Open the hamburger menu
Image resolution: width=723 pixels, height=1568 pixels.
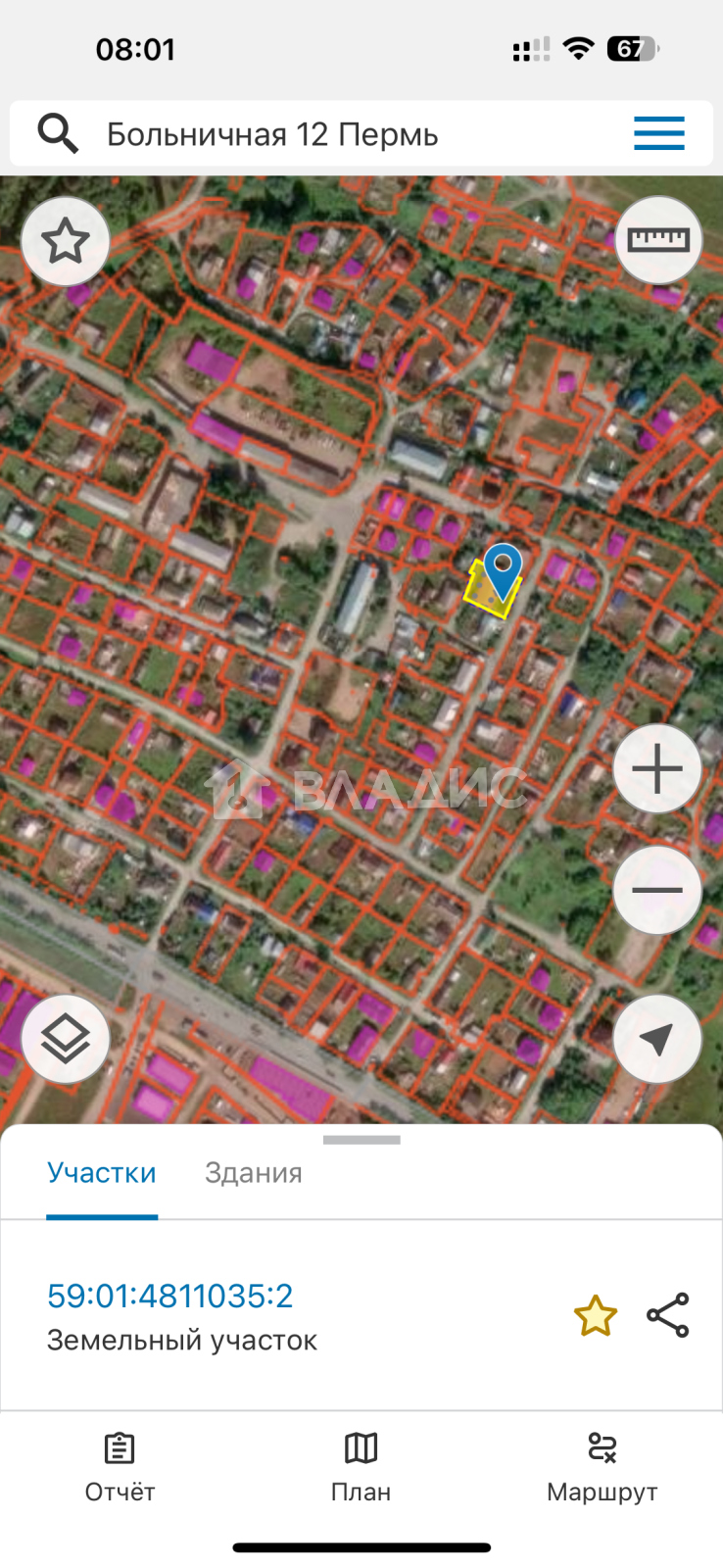[x=658, y=133]
